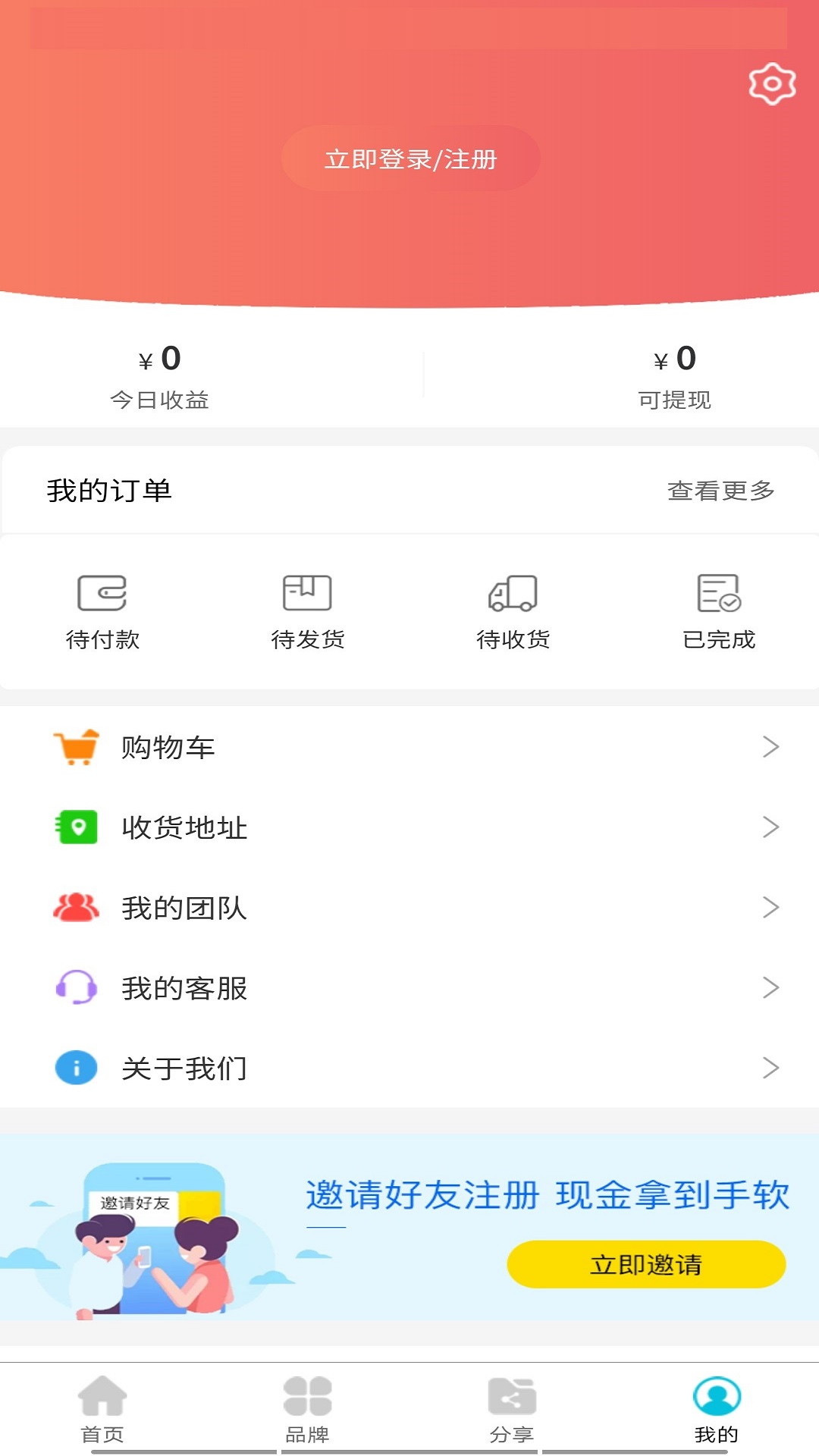819x1456 pixels.
Task: Tap the yellow 立即邀请 invite button
Action: (x=645, y=1264)
